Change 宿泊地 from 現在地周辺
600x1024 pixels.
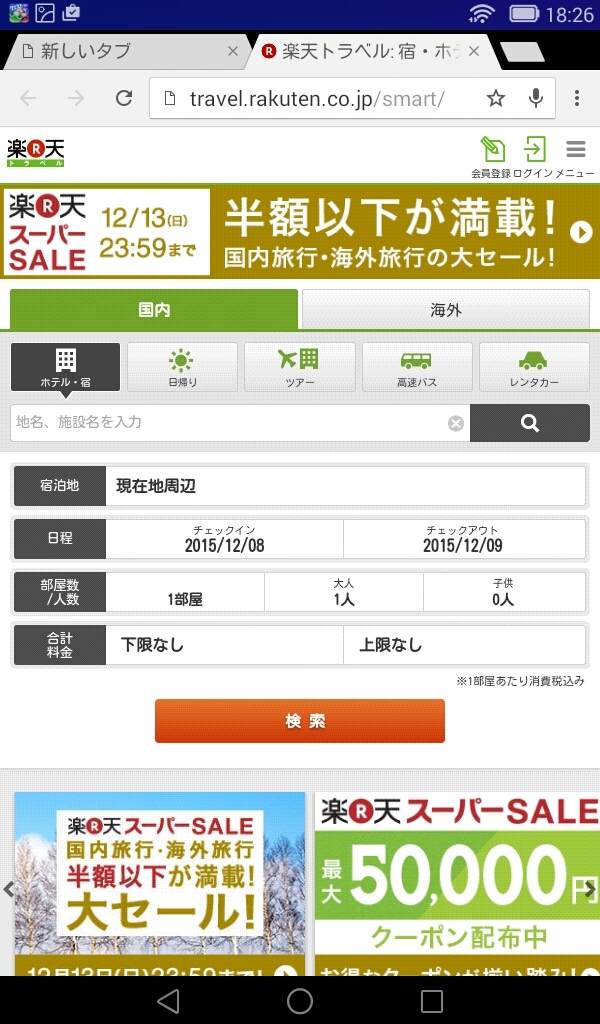click(x=344, y=486)
